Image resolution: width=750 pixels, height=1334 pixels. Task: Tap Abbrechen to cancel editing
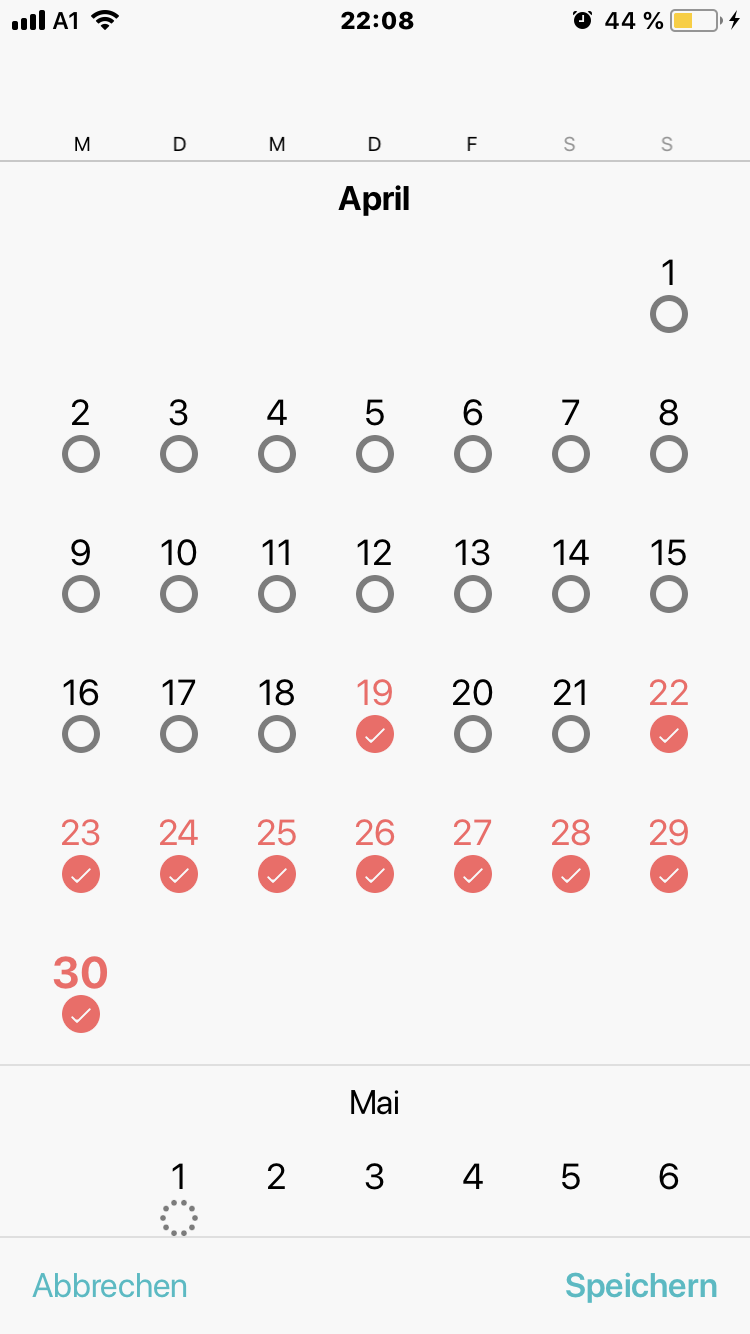coord(110,1285)
